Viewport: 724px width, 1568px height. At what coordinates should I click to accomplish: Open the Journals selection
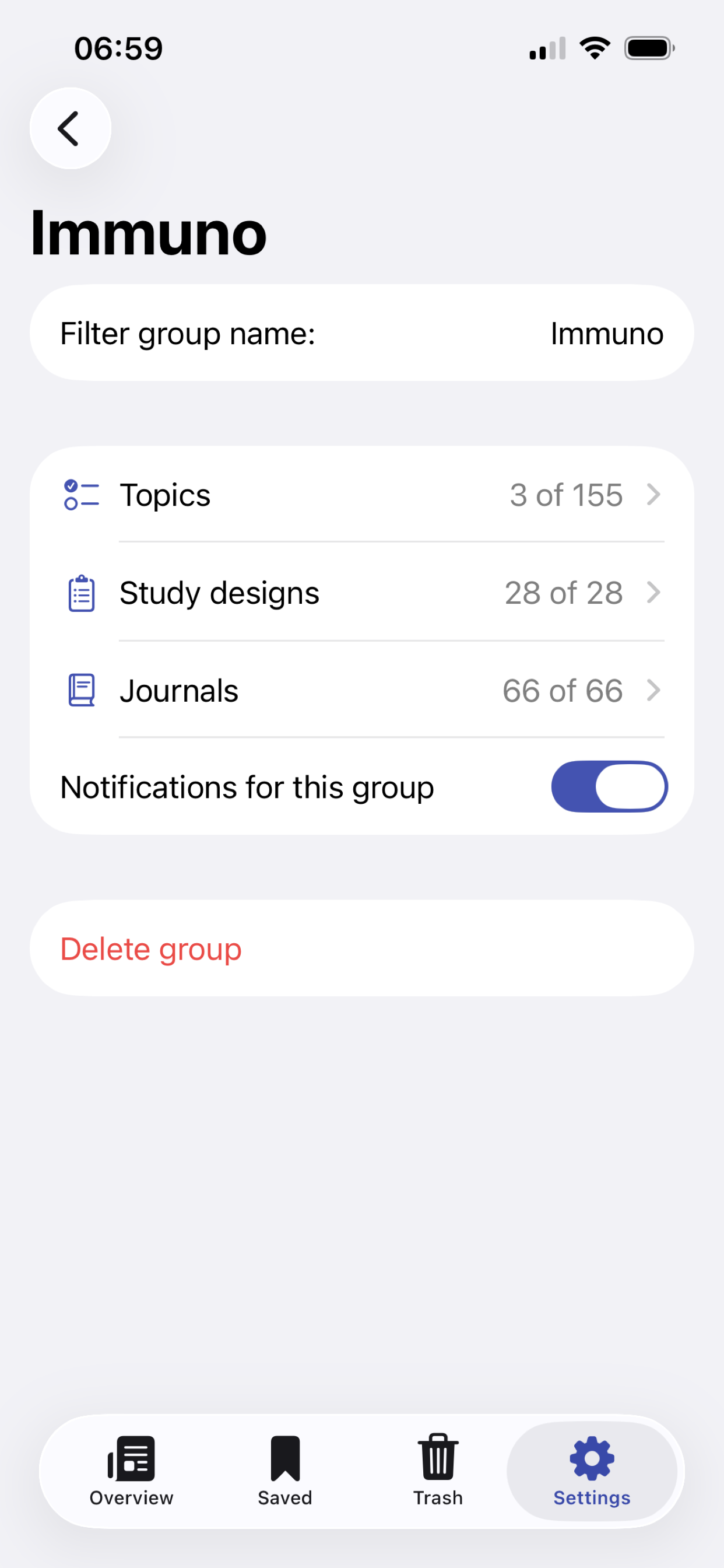click(x=362, y=689)
